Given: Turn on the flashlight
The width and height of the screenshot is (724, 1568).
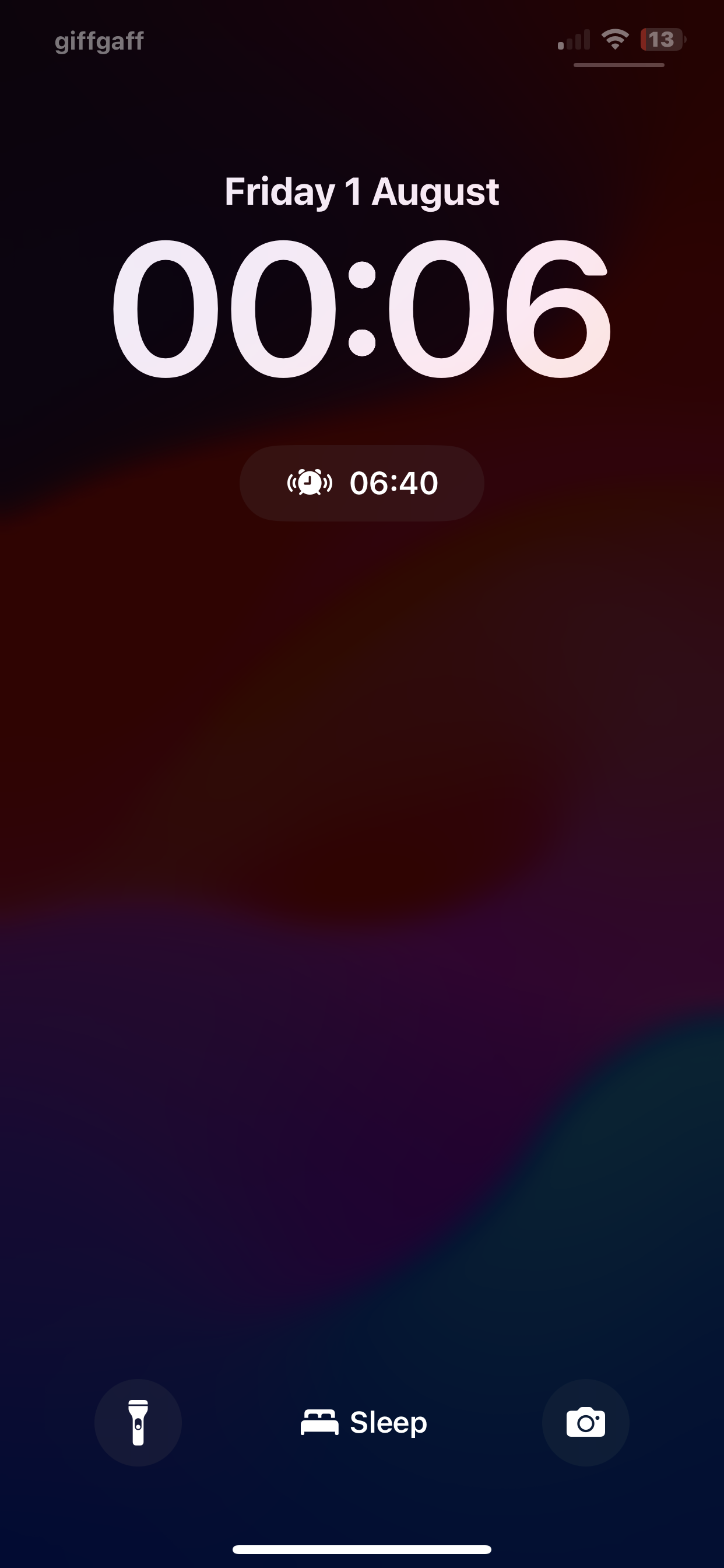Looking at the screenshot, I should tap(138, 1422).
